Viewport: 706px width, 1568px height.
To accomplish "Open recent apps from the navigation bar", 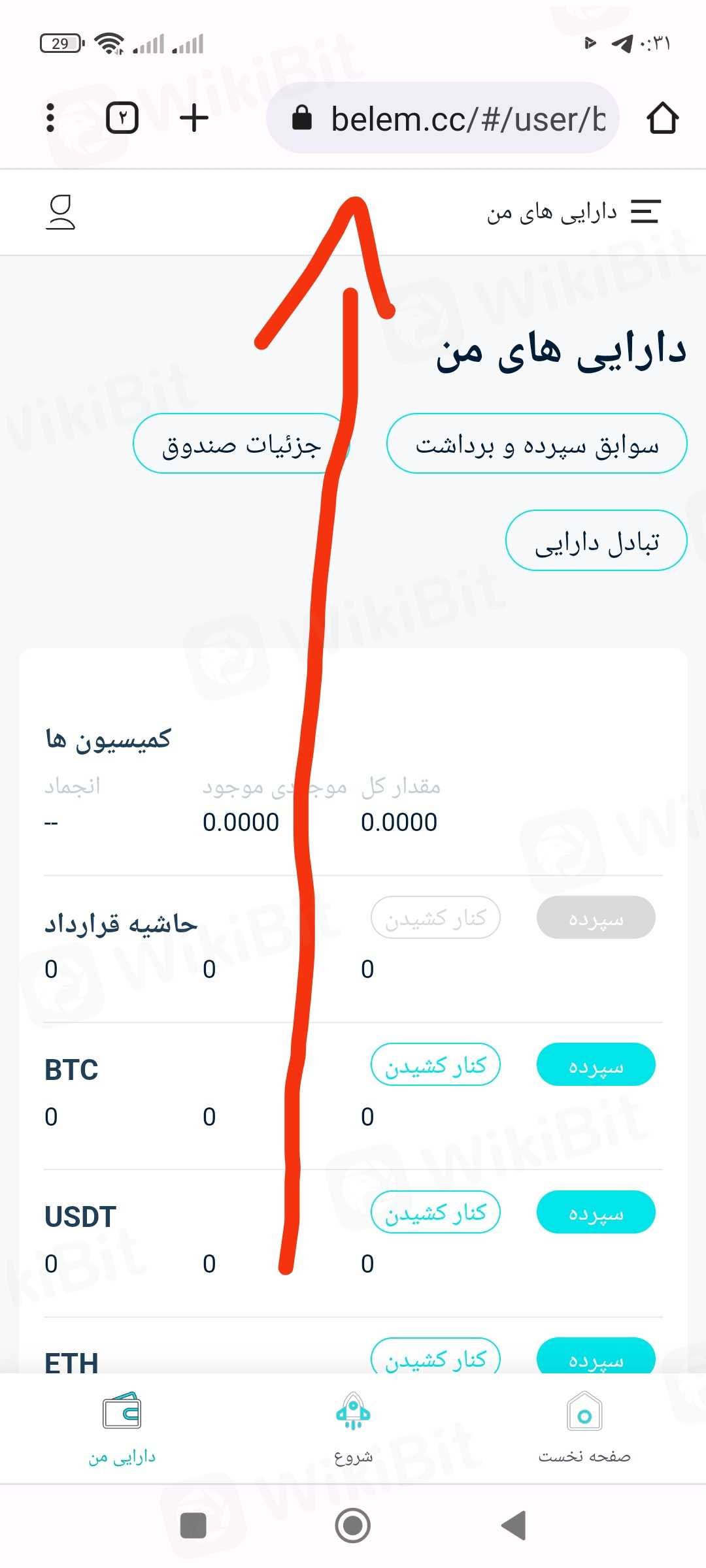I will pyautogui.click(x=193, y=1526).
